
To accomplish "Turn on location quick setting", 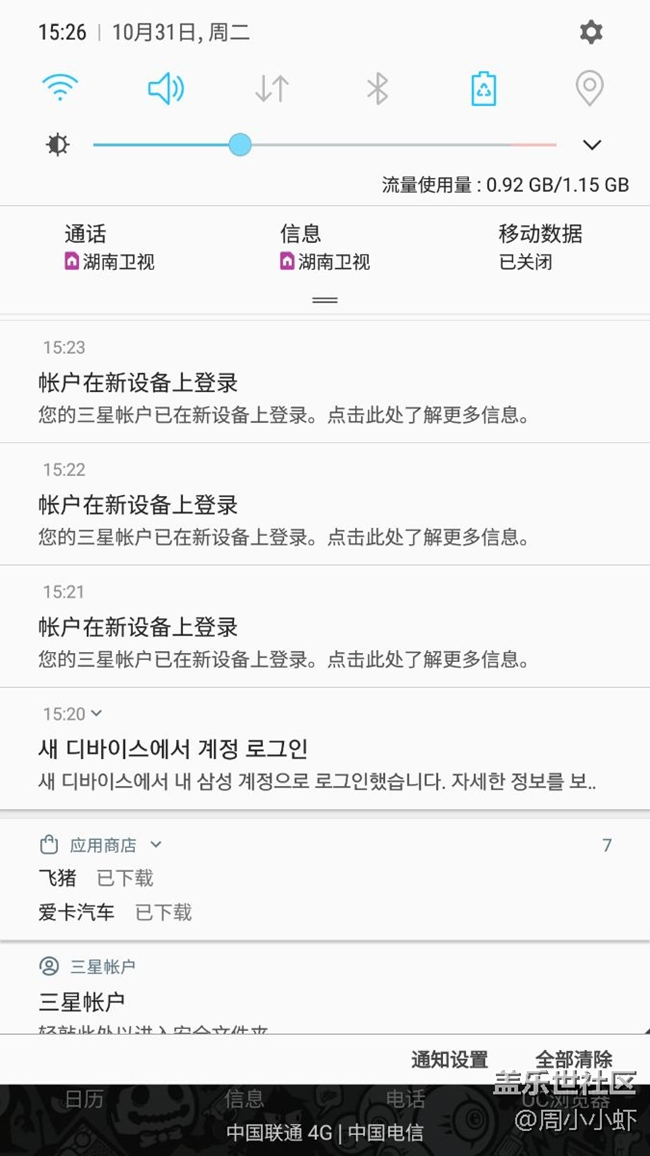I will [x=590, y=88].
